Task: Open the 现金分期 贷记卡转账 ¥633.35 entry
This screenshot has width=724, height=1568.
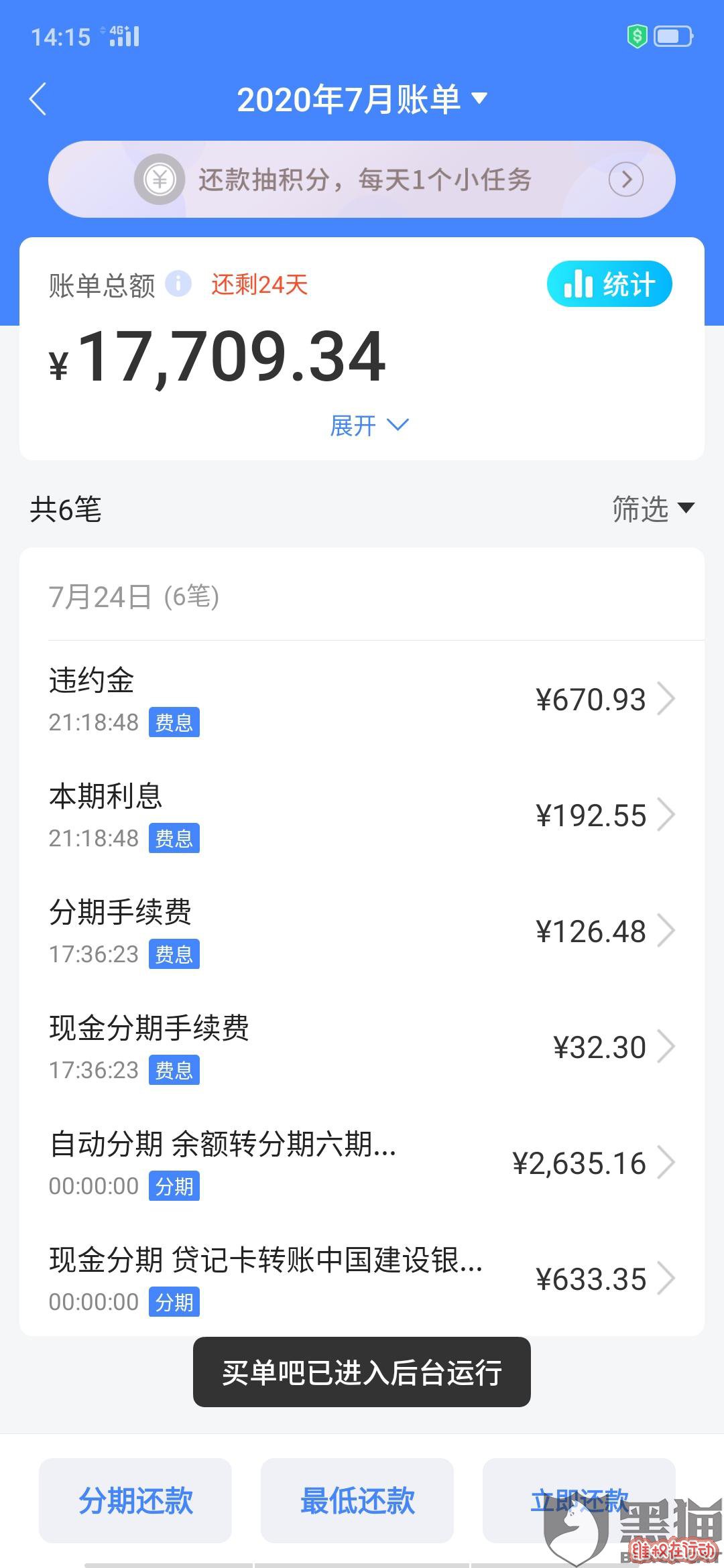Action: coord(362,1279)
